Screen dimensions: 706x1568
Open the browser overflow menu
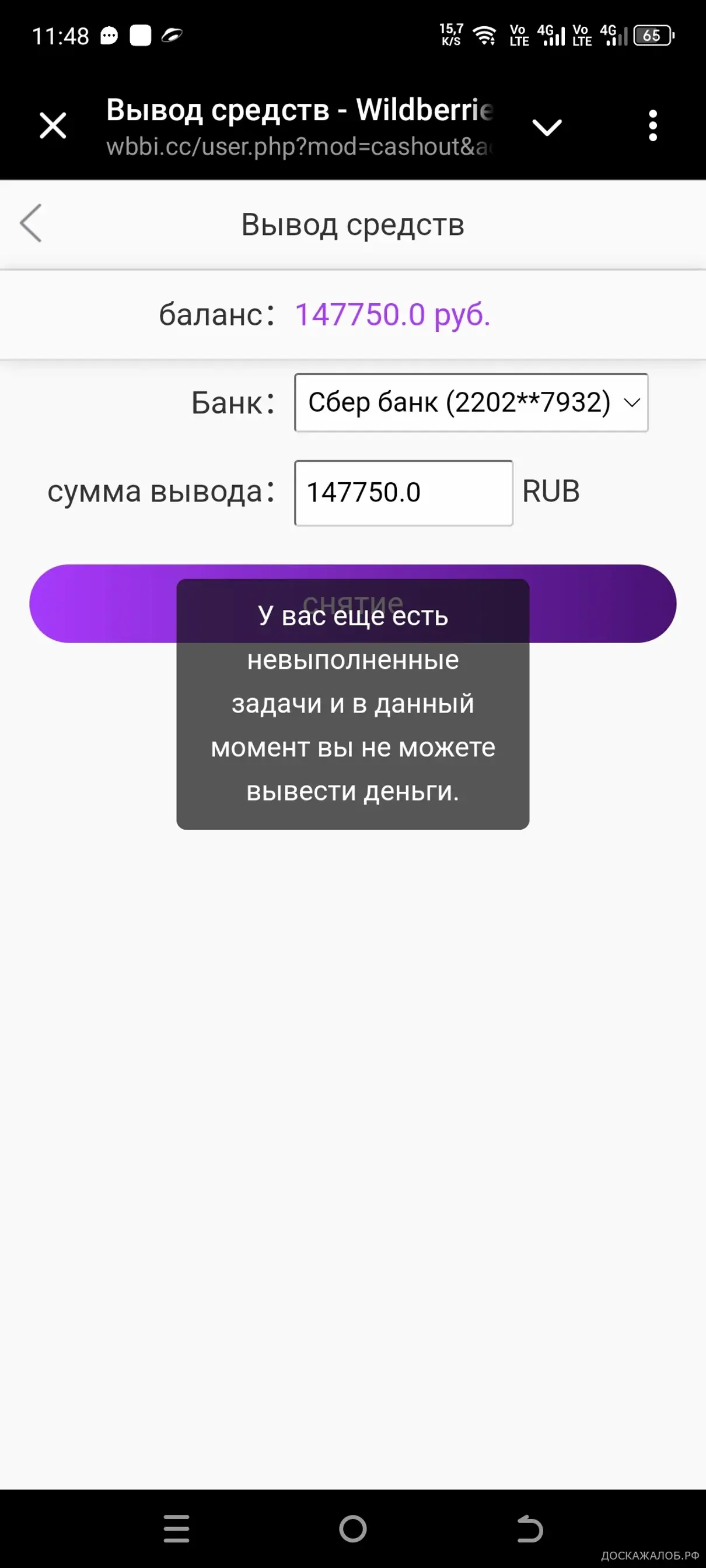(x=653, y=126)
